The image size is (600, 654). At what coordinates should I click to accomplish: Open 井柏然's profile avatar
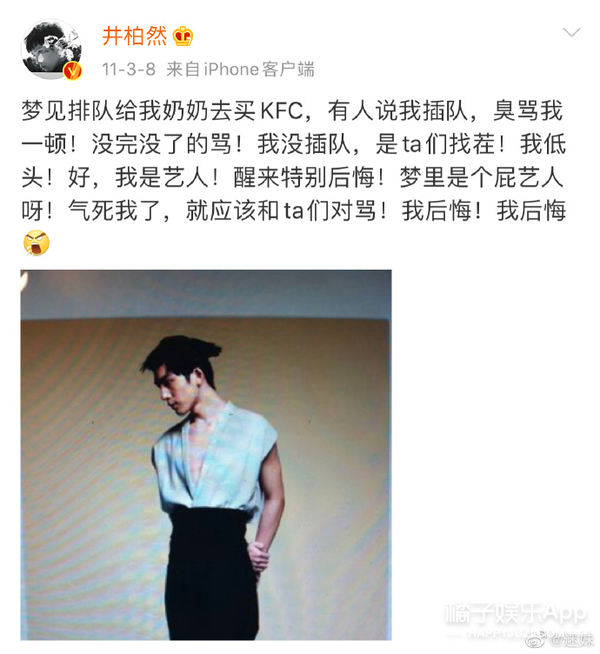click(x=52, y=50)
